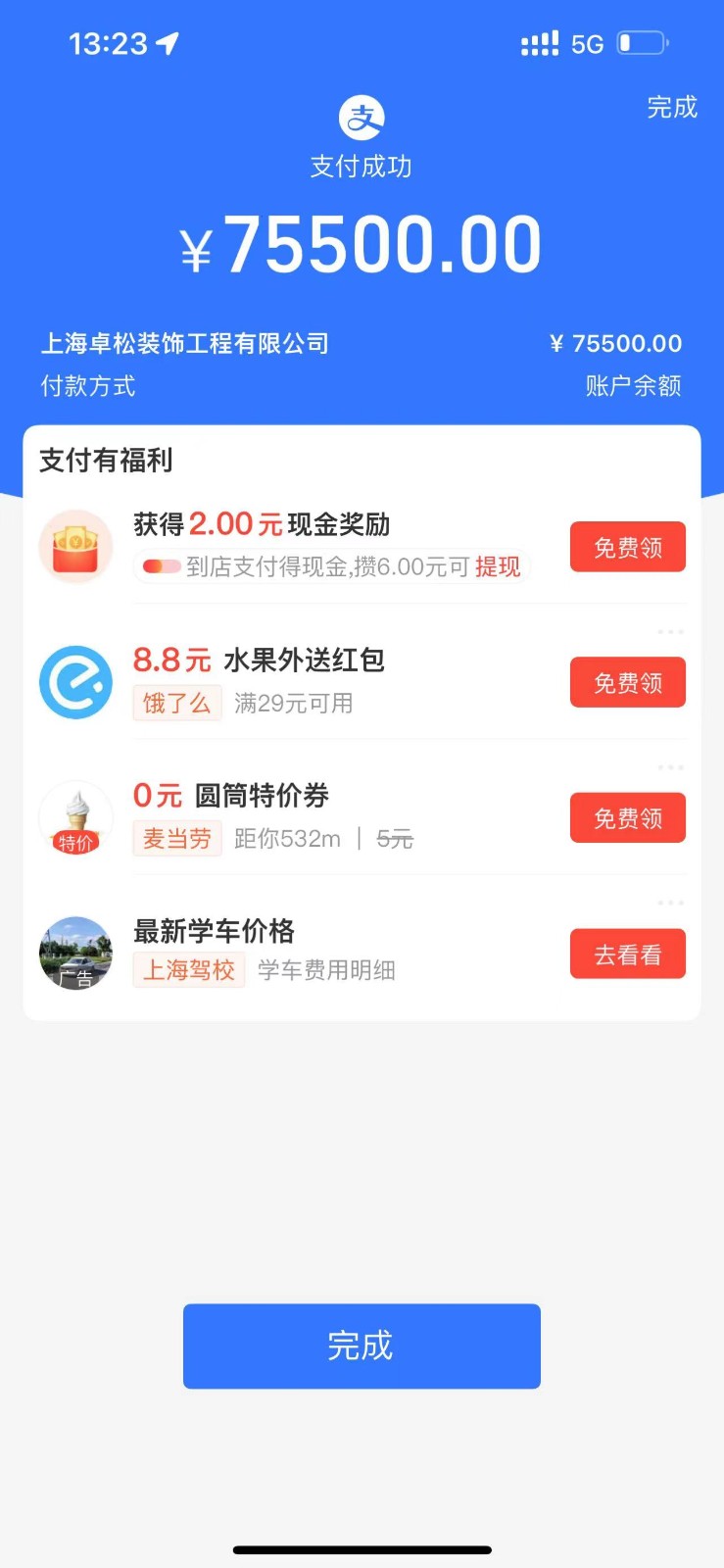Viewport: 724px width, 1568px height.
Task: Open more options for 最新学车价格 ad
Action: point(671,903)
